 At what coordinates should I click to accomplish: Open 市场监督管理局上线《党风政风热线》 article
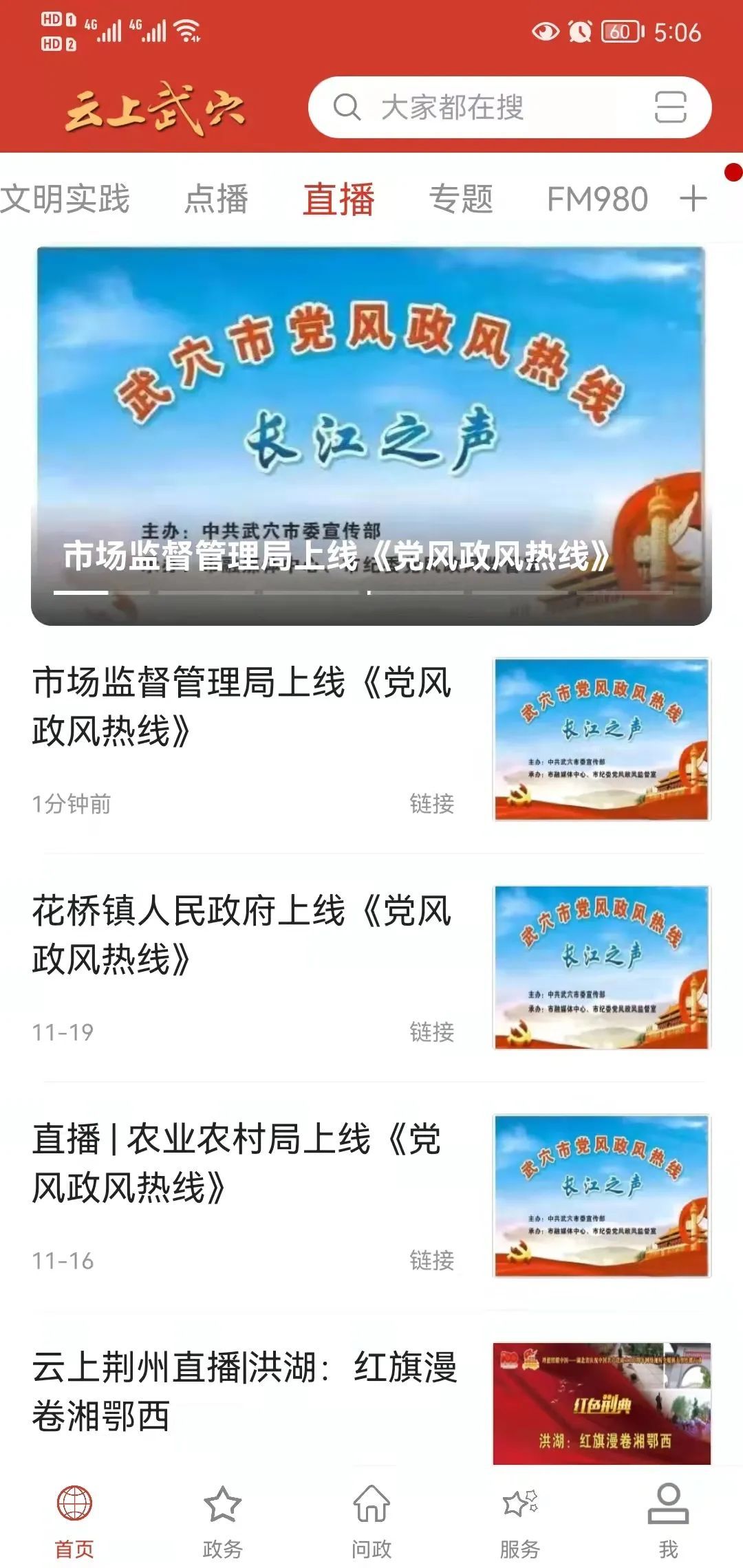(x=242, y=707)
